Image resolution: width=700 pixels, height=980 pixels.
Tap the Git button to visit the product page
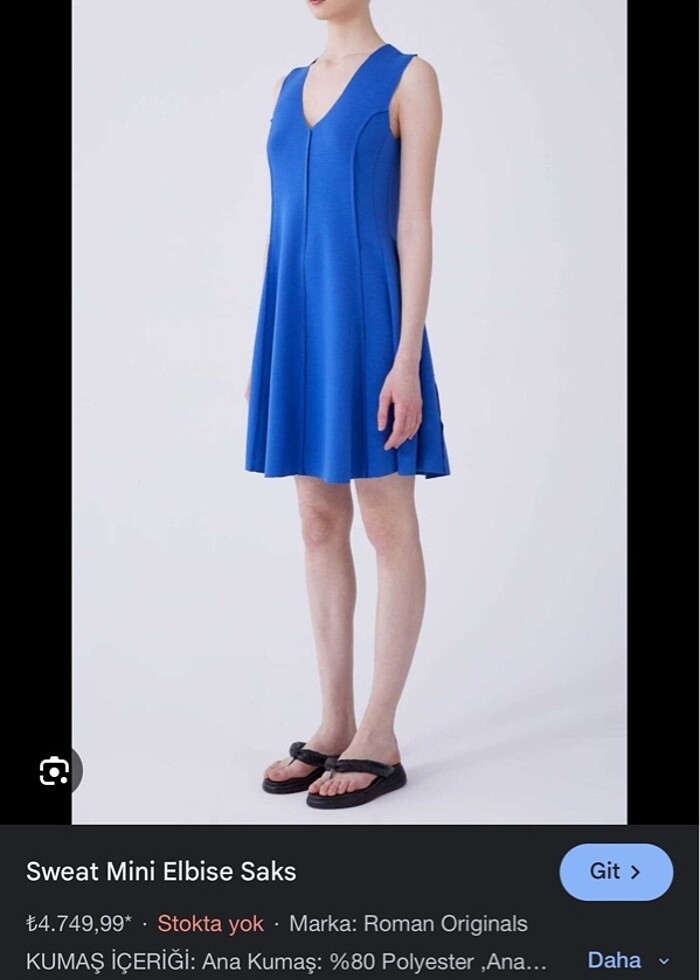pyautogui.click(x=615, y=872)
